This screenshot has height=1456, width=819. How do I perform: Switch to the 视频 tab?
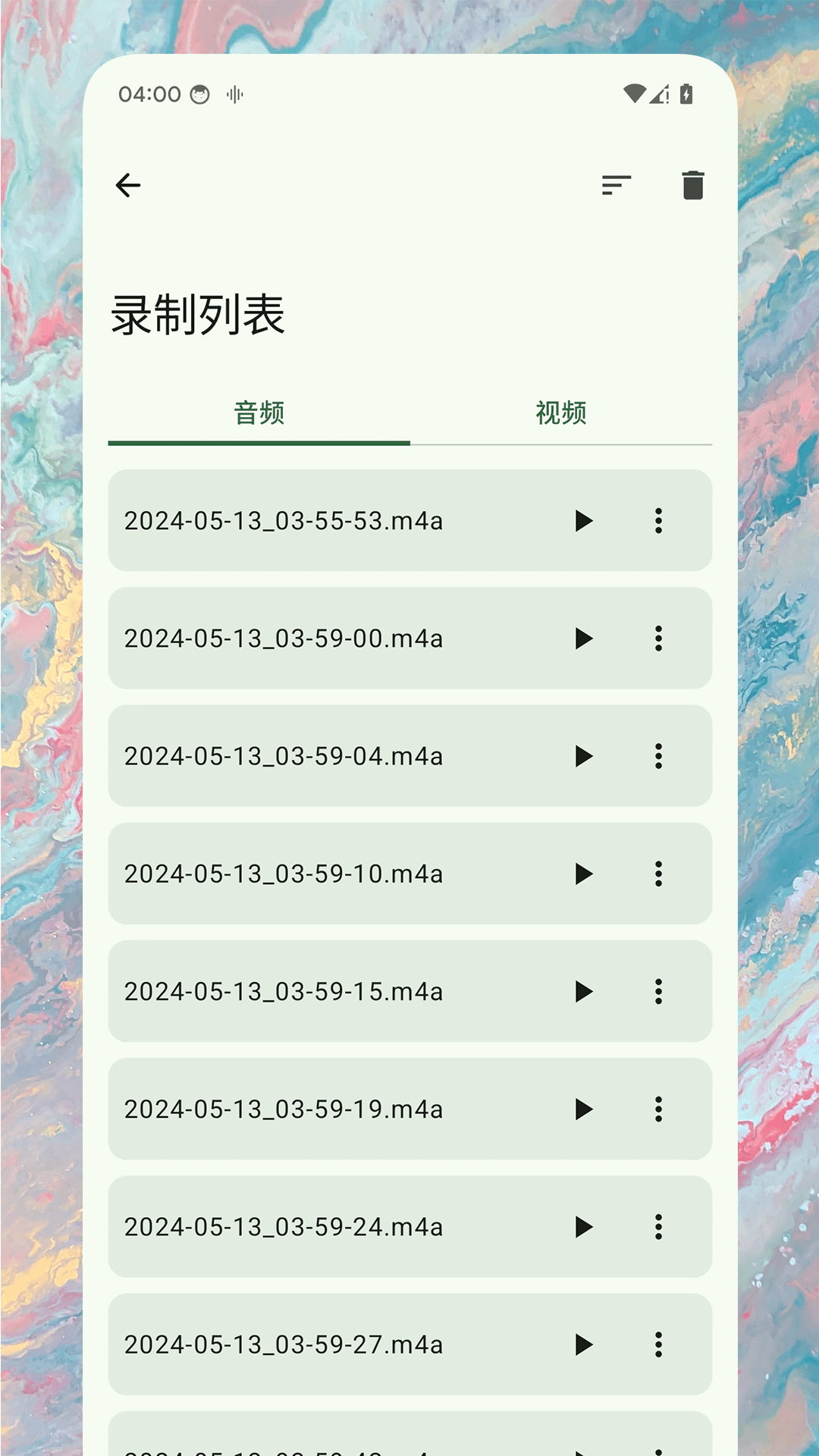(x=560, y=413)
